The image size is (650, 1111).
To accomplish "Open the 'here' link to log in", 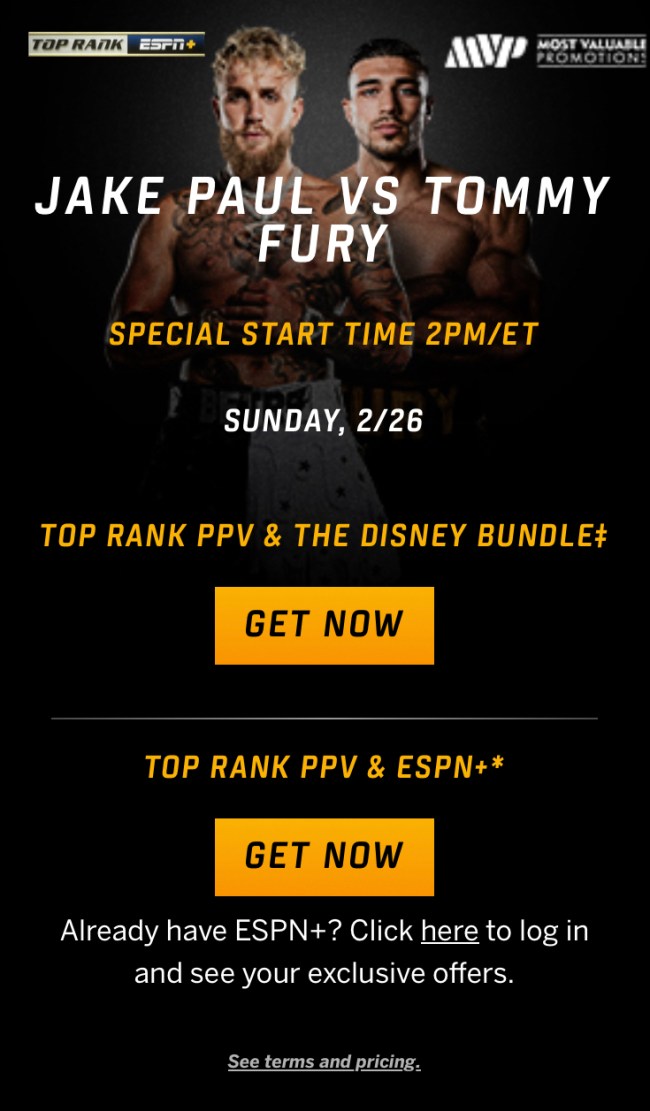I will coord(449,931).
